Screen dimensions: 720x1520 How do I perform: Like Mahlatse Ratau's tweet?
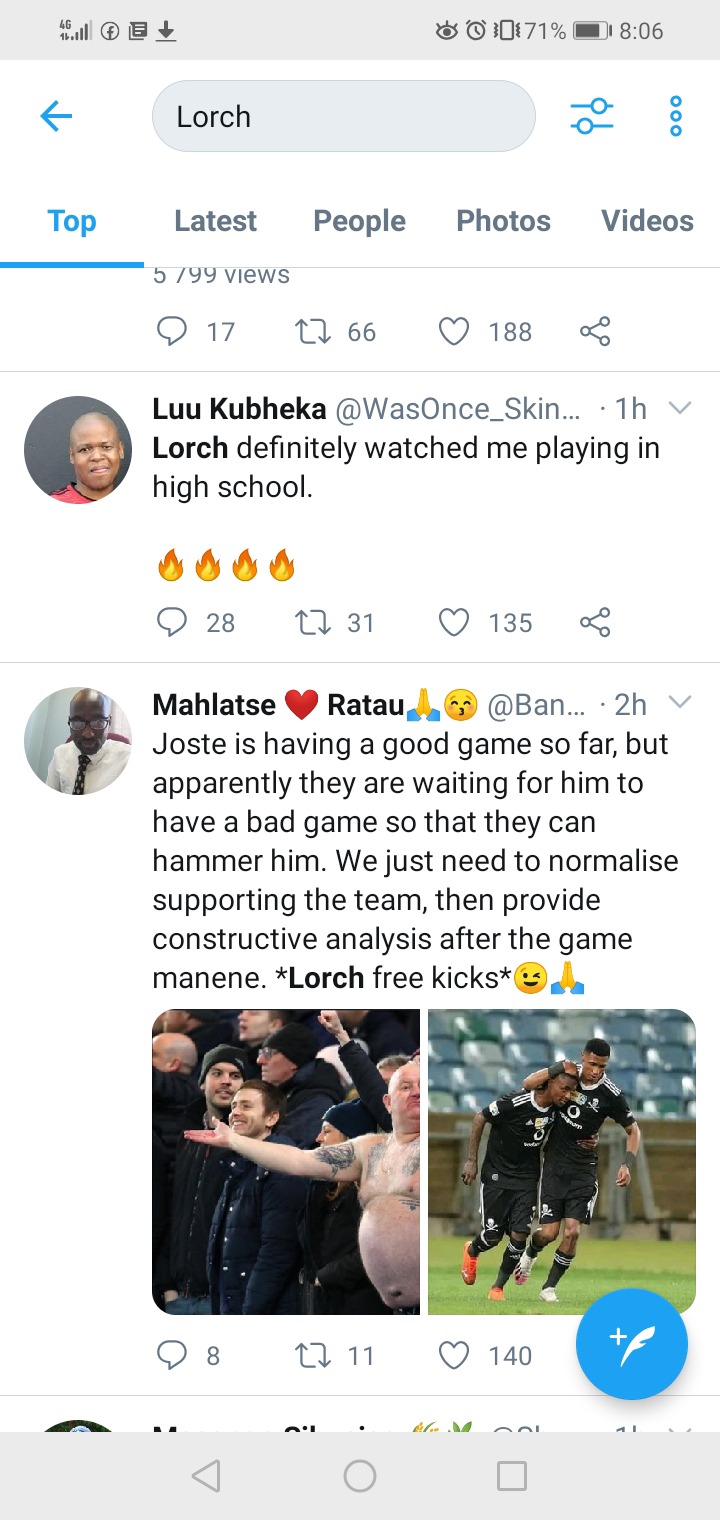click(x=454, y=1356)
